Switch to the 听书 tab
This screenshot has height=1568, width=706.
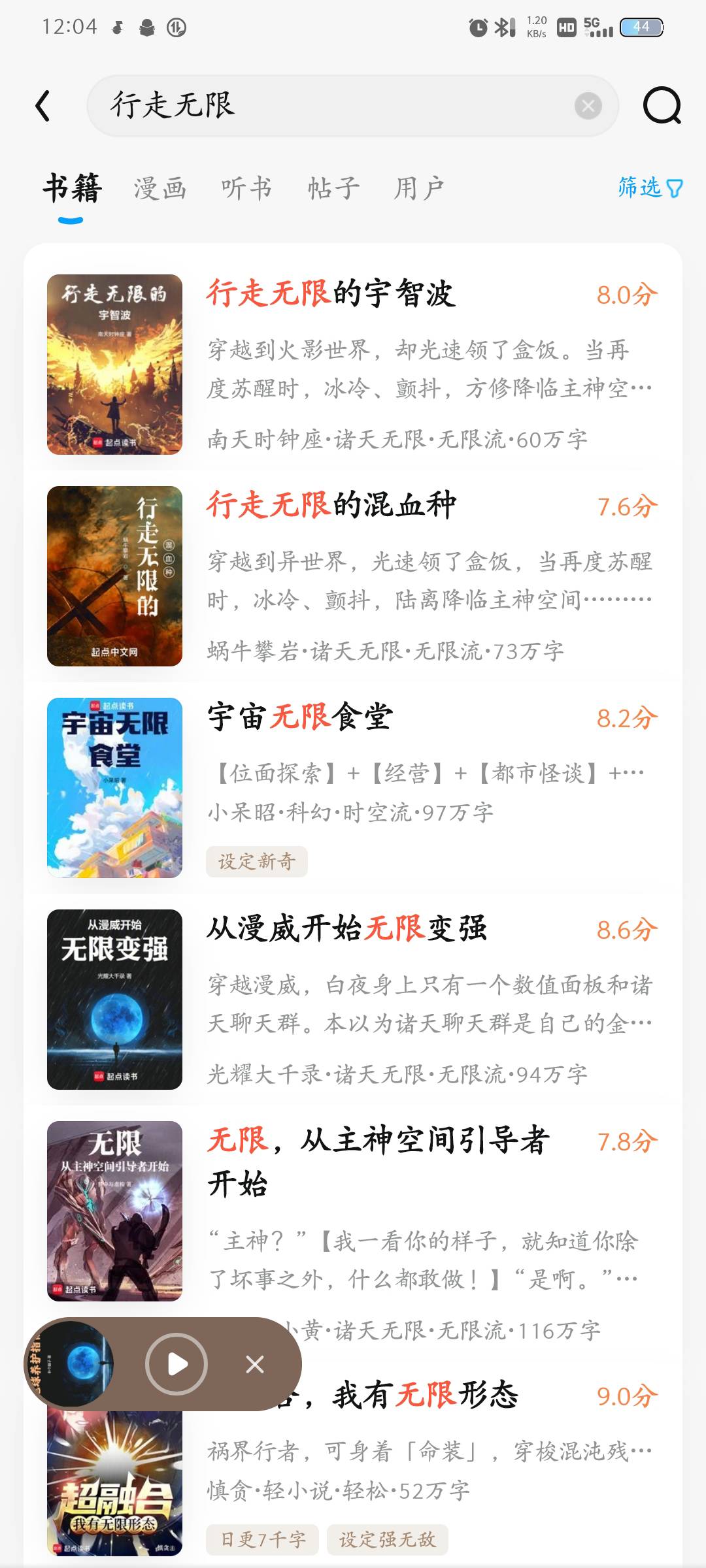point(246,189)
